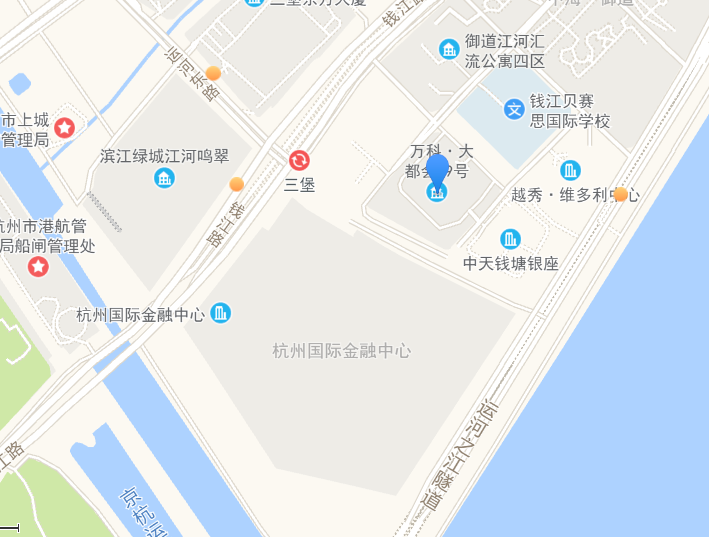Tap the 御道江河汇流公寓四区 residence marker
This screenshot has height=537, width=709.
(x=449, y=48)
